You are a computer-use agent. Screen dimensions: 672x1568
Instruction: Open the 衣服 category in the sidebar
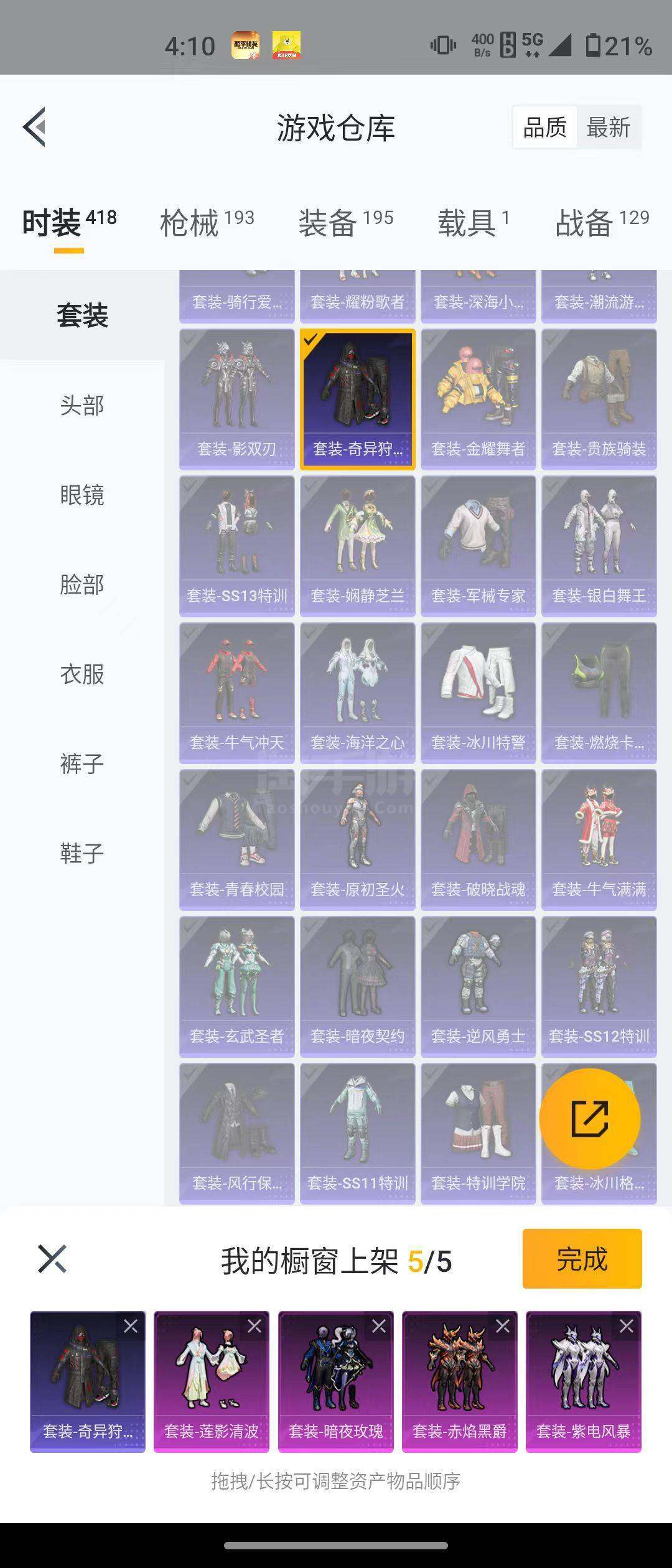[x=82, y=674]
